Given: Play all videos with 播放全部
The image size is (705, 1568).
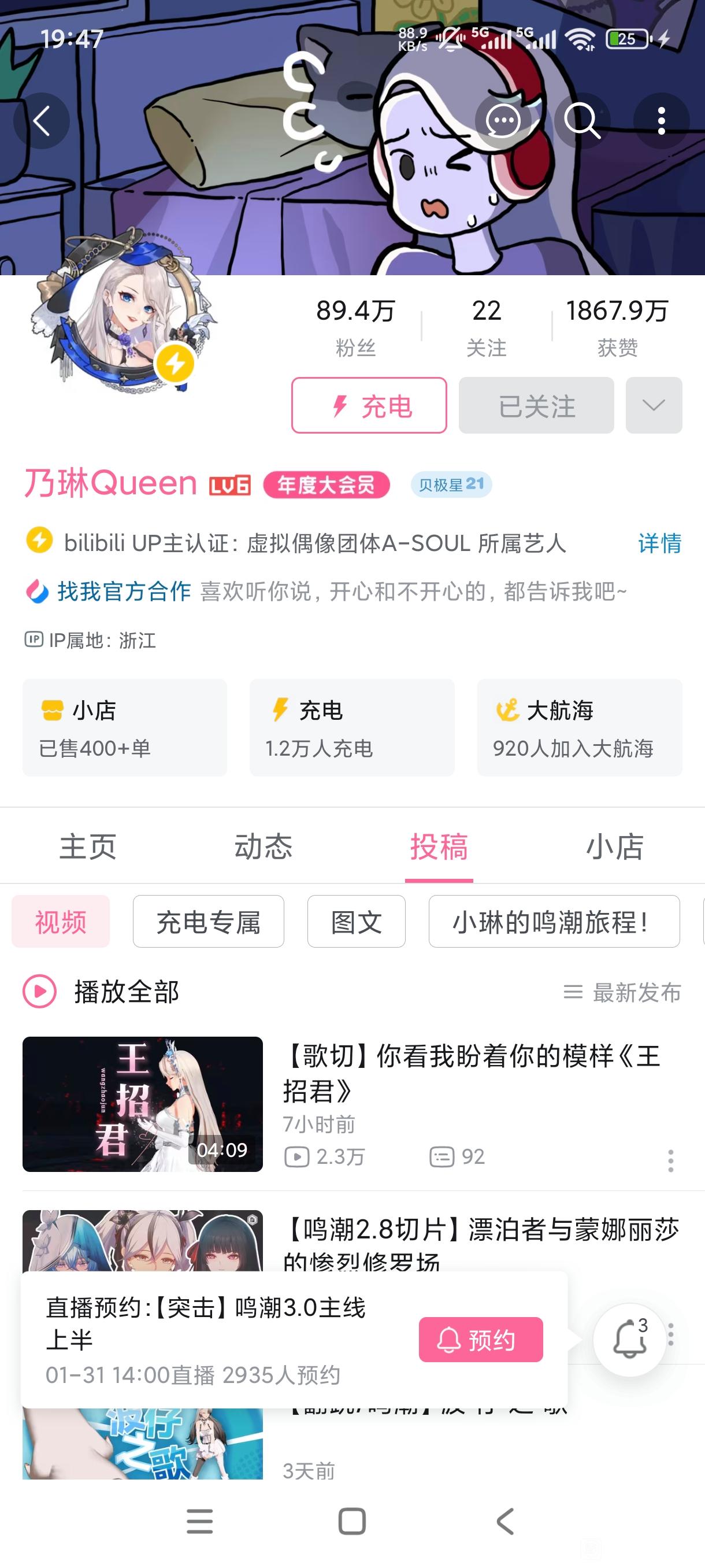Looking at the screenshot, I should click(x=102, y=992).
